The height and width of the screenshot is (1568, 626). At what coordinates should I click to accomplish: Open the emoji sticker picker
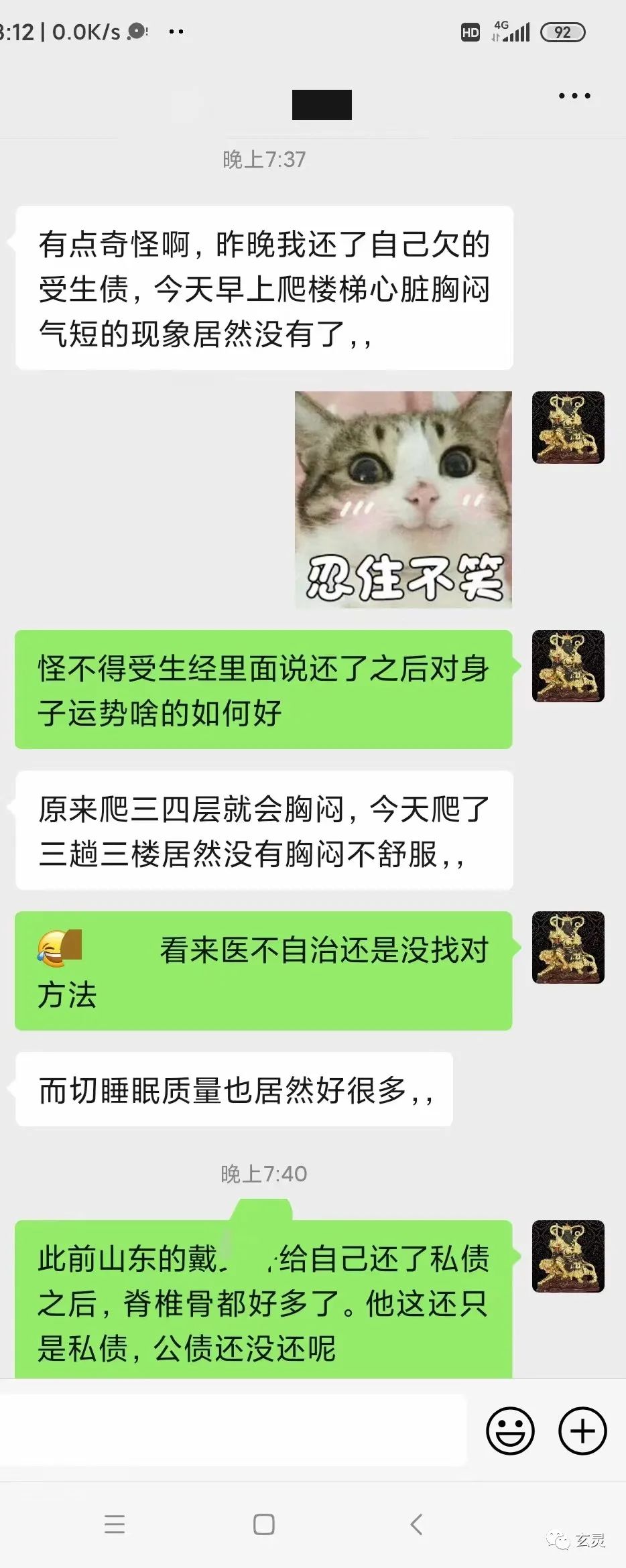click(x=510, y=1431)
